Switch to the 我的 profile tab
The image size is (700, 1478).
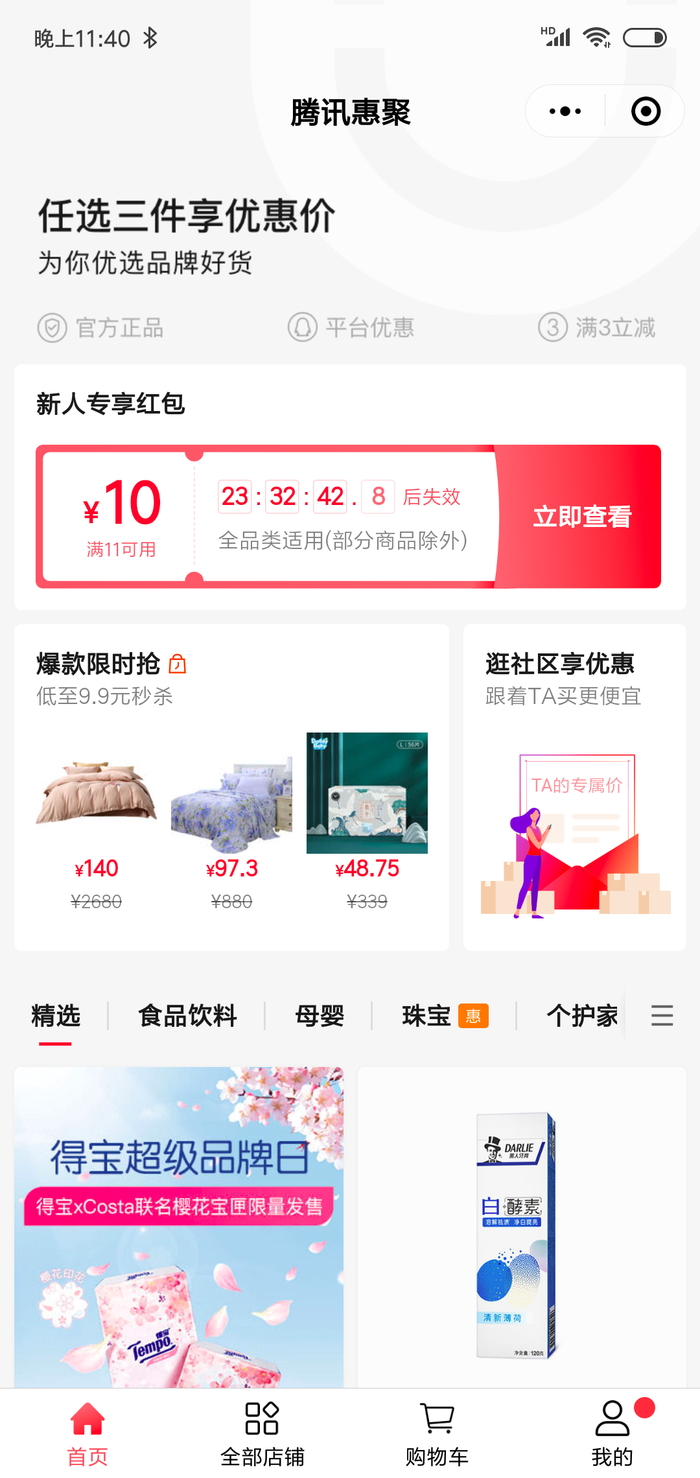pos(612,1433)
